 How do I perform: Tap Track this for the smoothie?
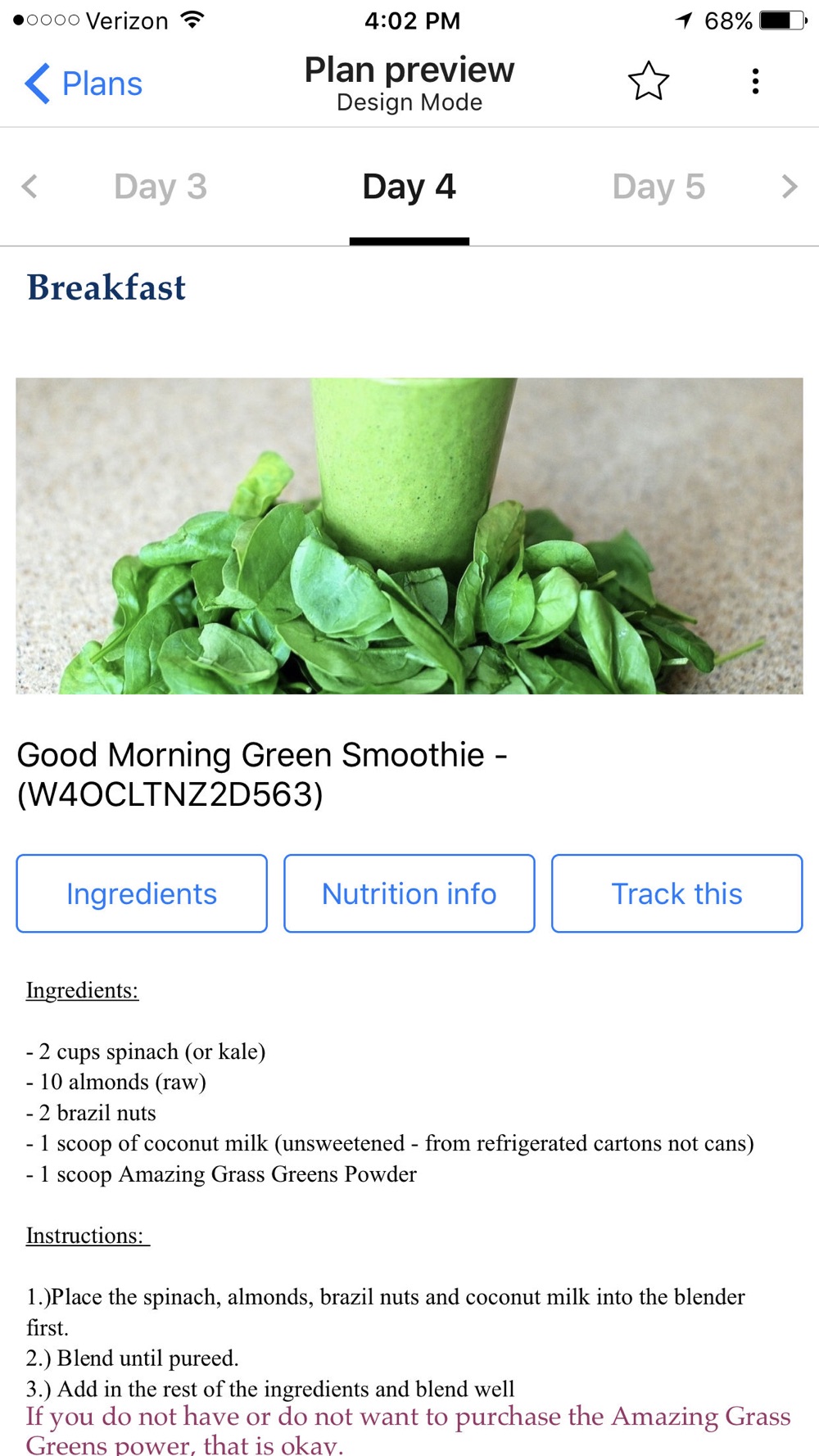[x=676, y=893]
